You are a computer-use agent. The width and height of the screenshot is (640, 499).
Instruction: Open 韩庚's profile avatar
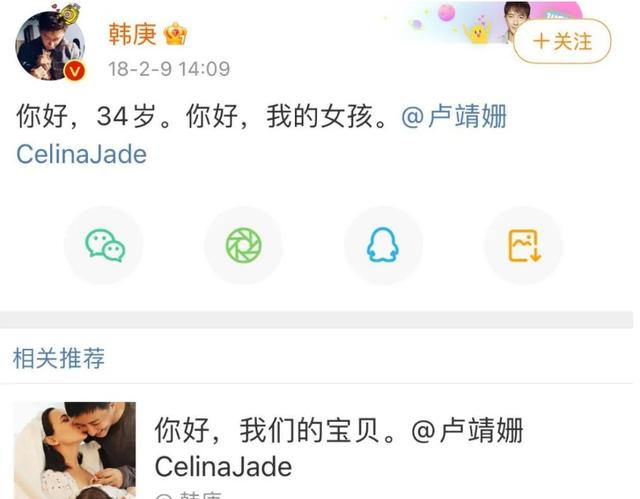[50, 45]
